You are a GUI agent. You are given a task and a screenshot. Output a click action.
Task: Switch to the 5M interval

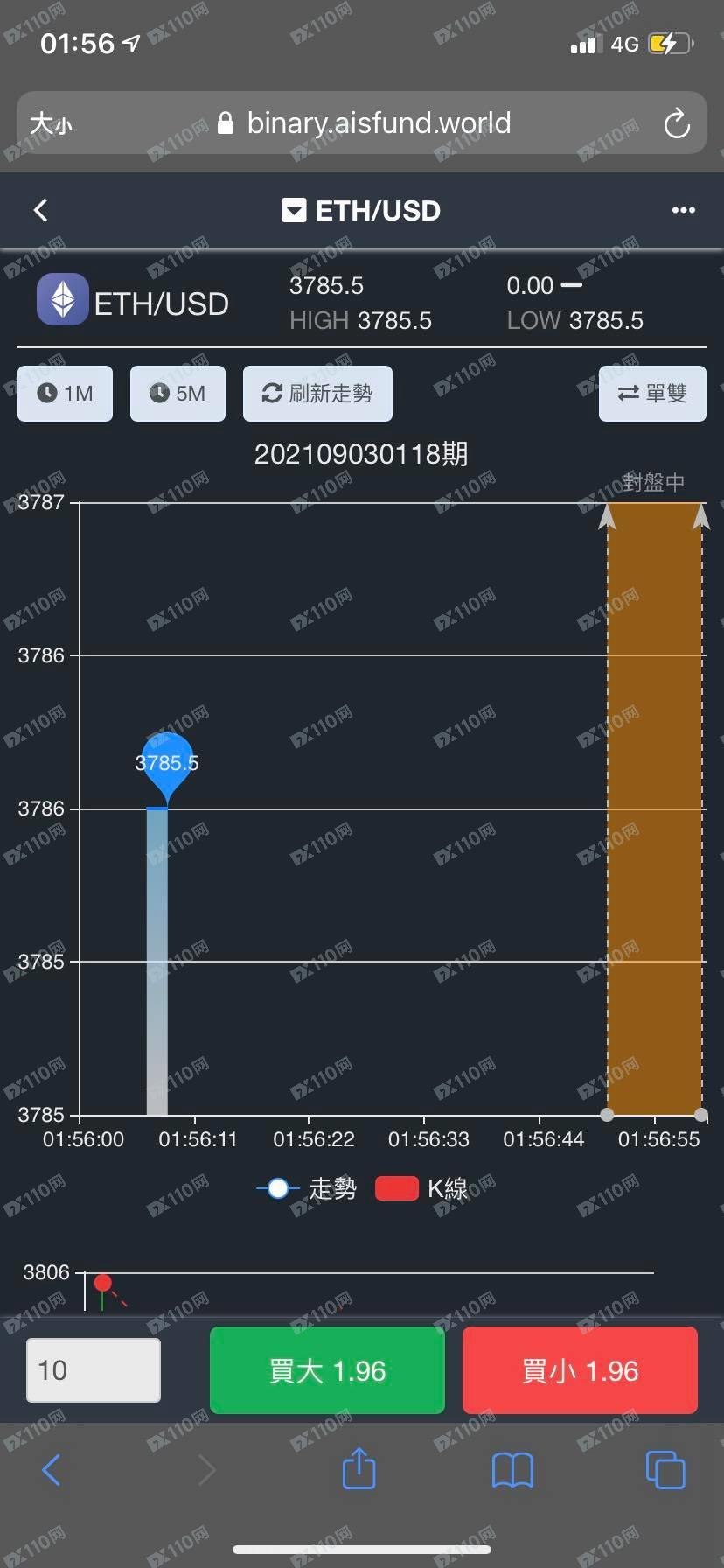coord(178,394)
